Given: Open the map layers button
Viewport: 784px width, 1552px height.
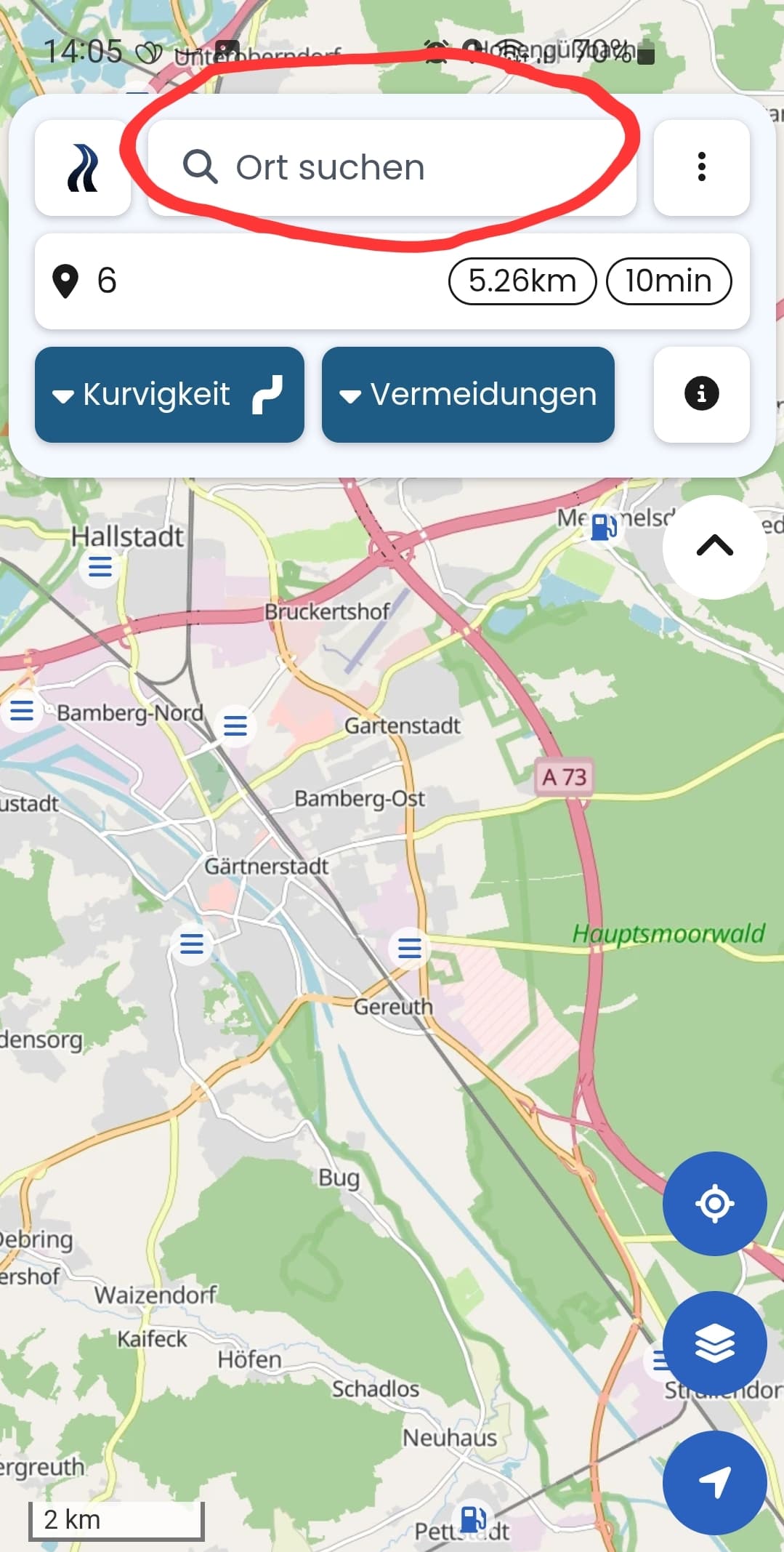Looking at the screenshot, I should tap(715, 1343).
